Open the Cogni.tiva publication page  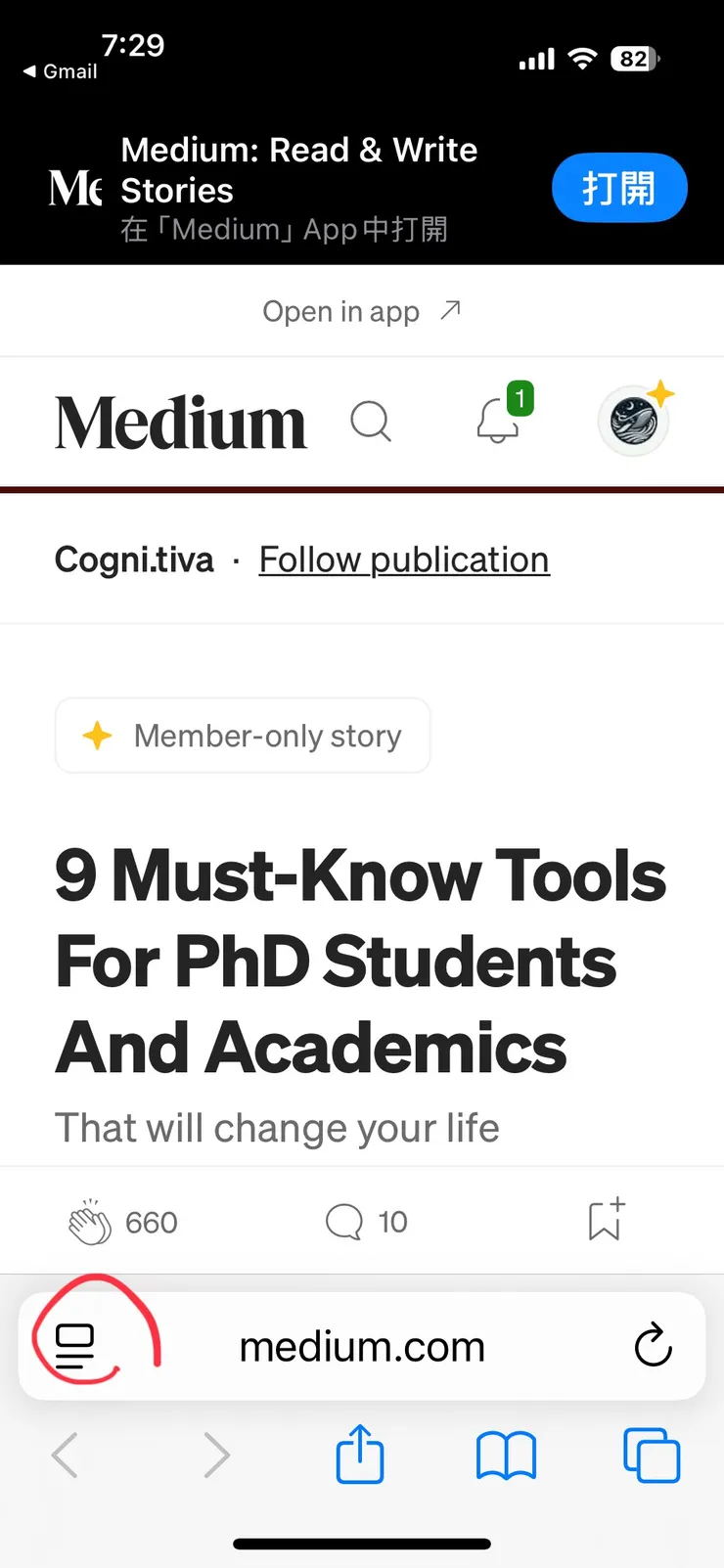[134, 560]
